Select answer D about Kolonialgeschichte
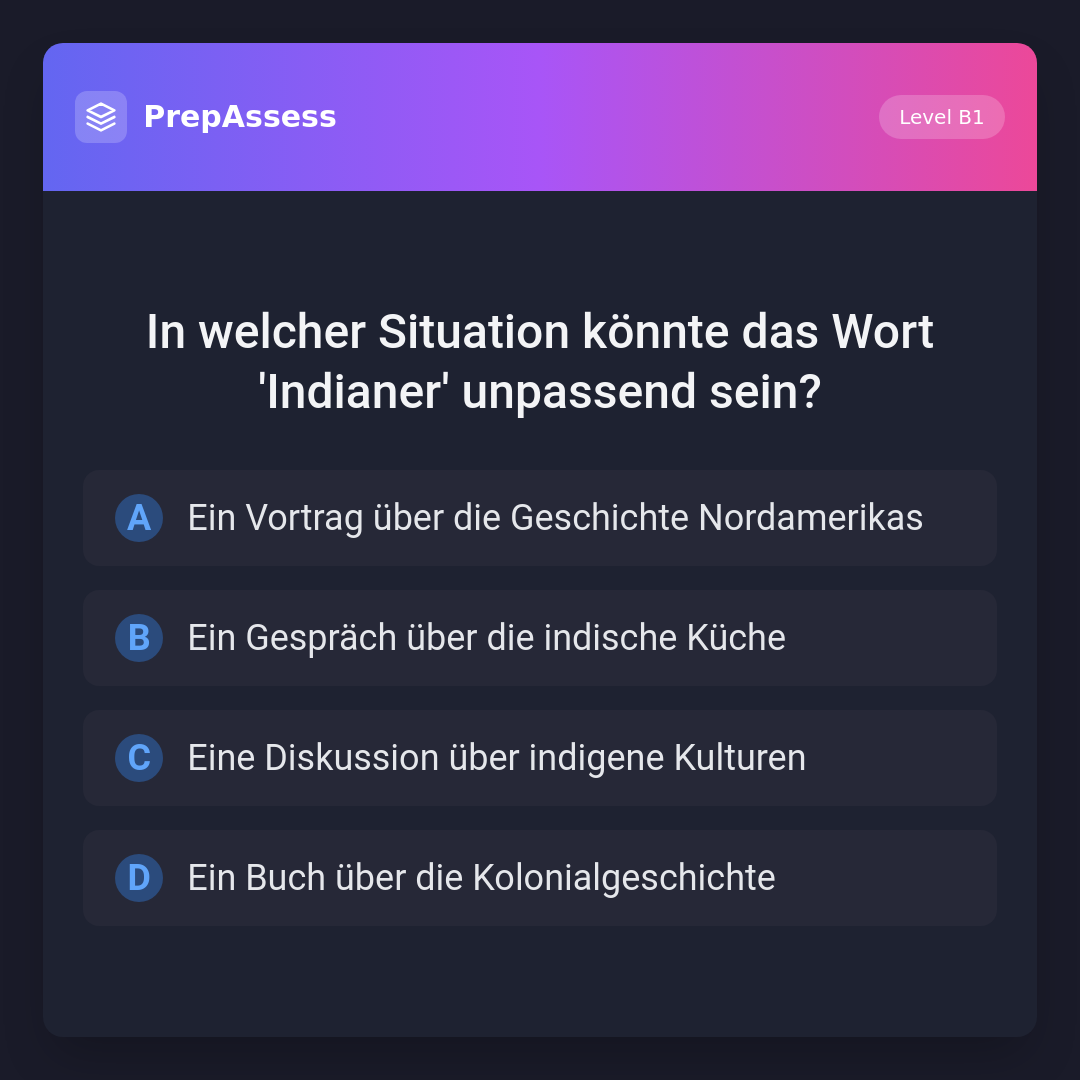 click(x=540, y=878)
